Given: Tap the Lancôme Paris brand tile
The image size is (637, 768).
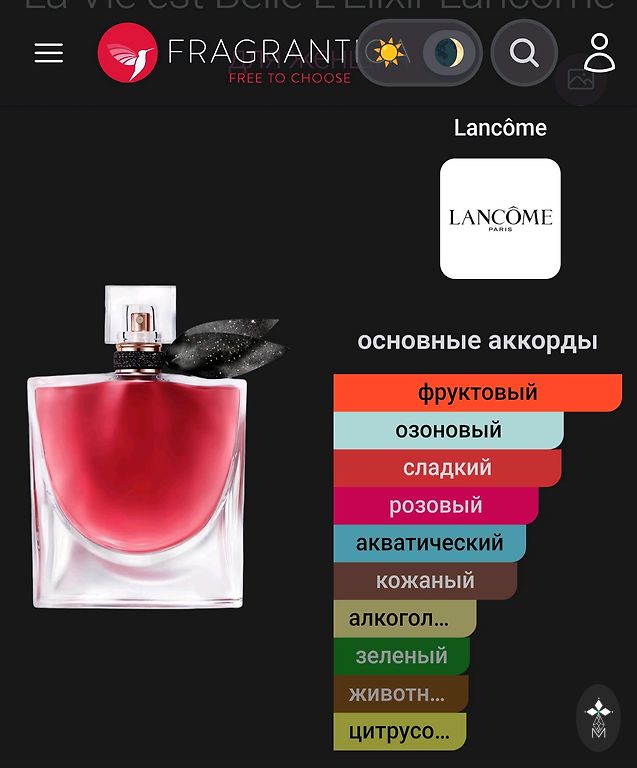Looking at the screenshot, I should point(500,218).
